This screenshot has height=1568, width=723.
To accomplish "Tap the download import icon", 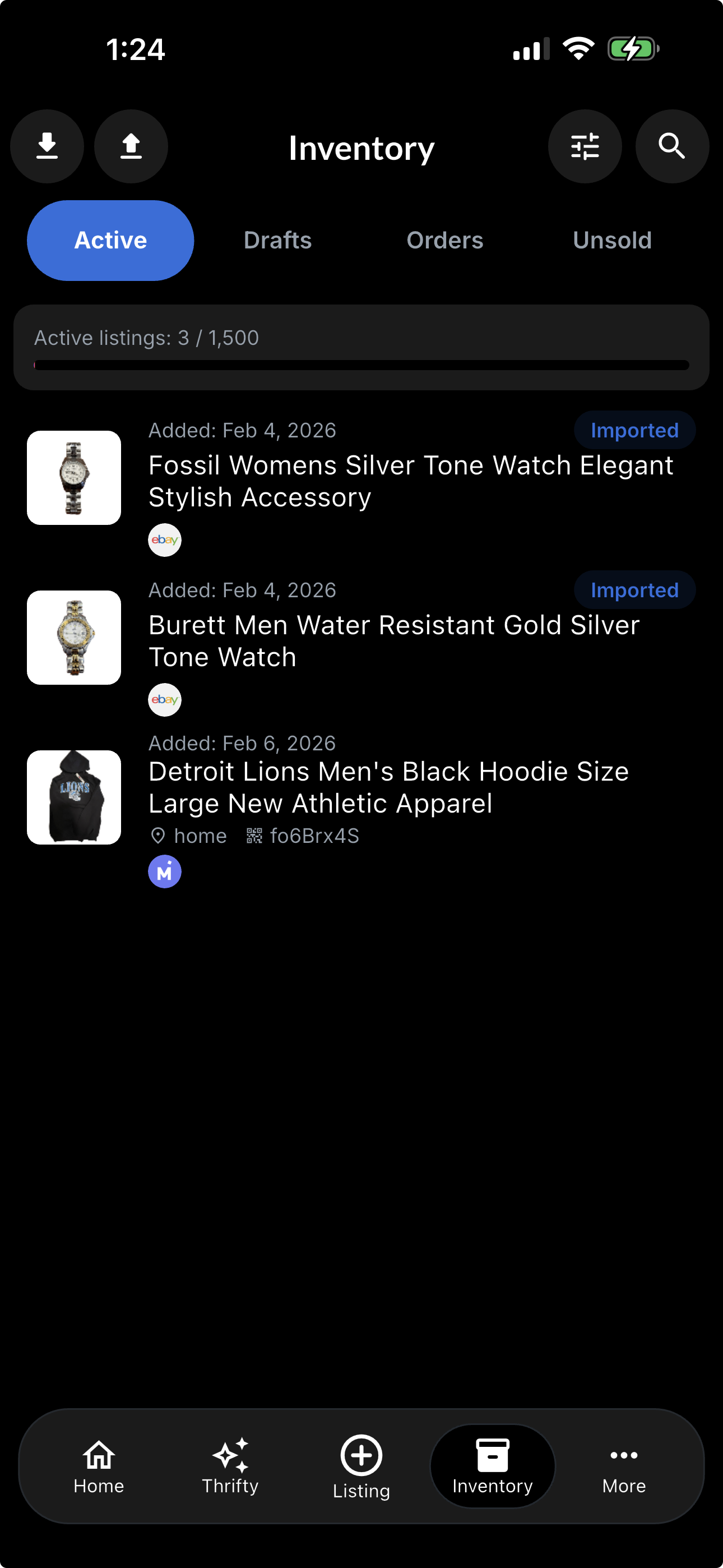I will coord(47,147).
